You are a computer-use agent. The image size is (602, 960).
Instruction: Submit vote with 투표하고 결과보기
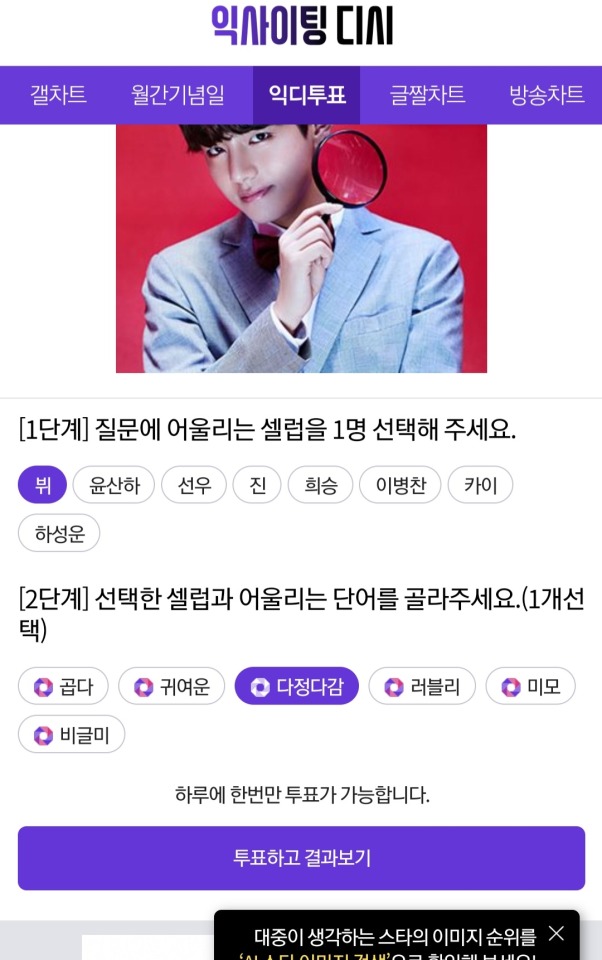pyautogui.click(x=301, y=858)
